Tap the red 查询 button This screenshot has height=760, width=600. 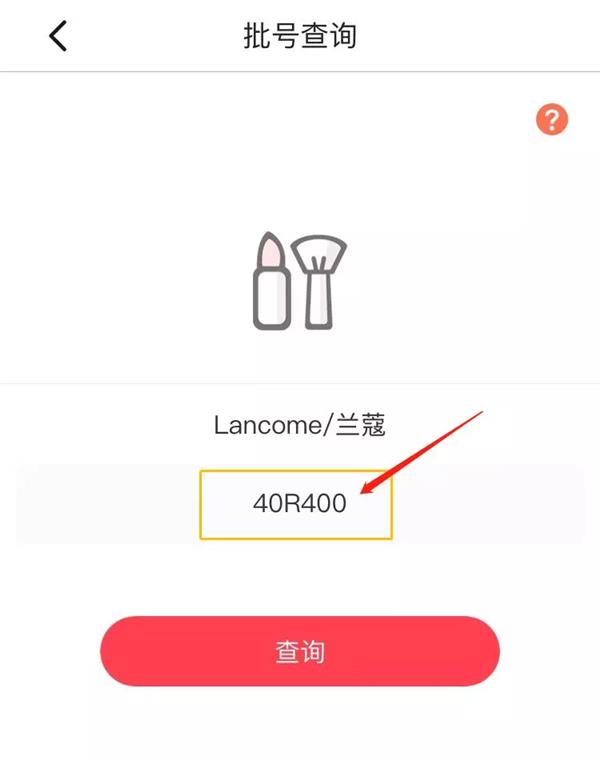pyautogui.click(x=299, y=652)
